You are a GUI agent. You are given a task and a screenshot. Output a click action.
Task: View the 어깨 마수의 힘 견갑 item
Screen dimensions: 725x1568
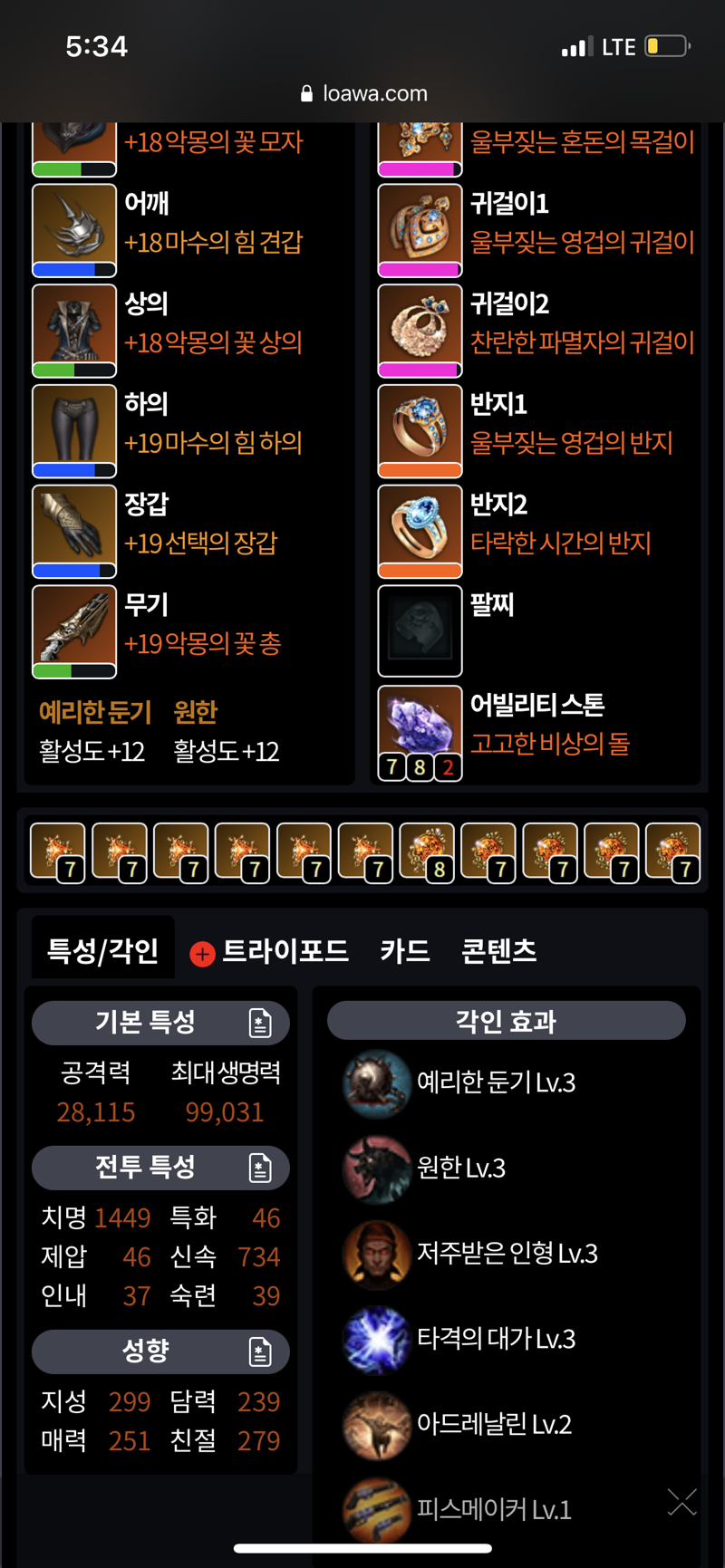(x=74, y=229)
